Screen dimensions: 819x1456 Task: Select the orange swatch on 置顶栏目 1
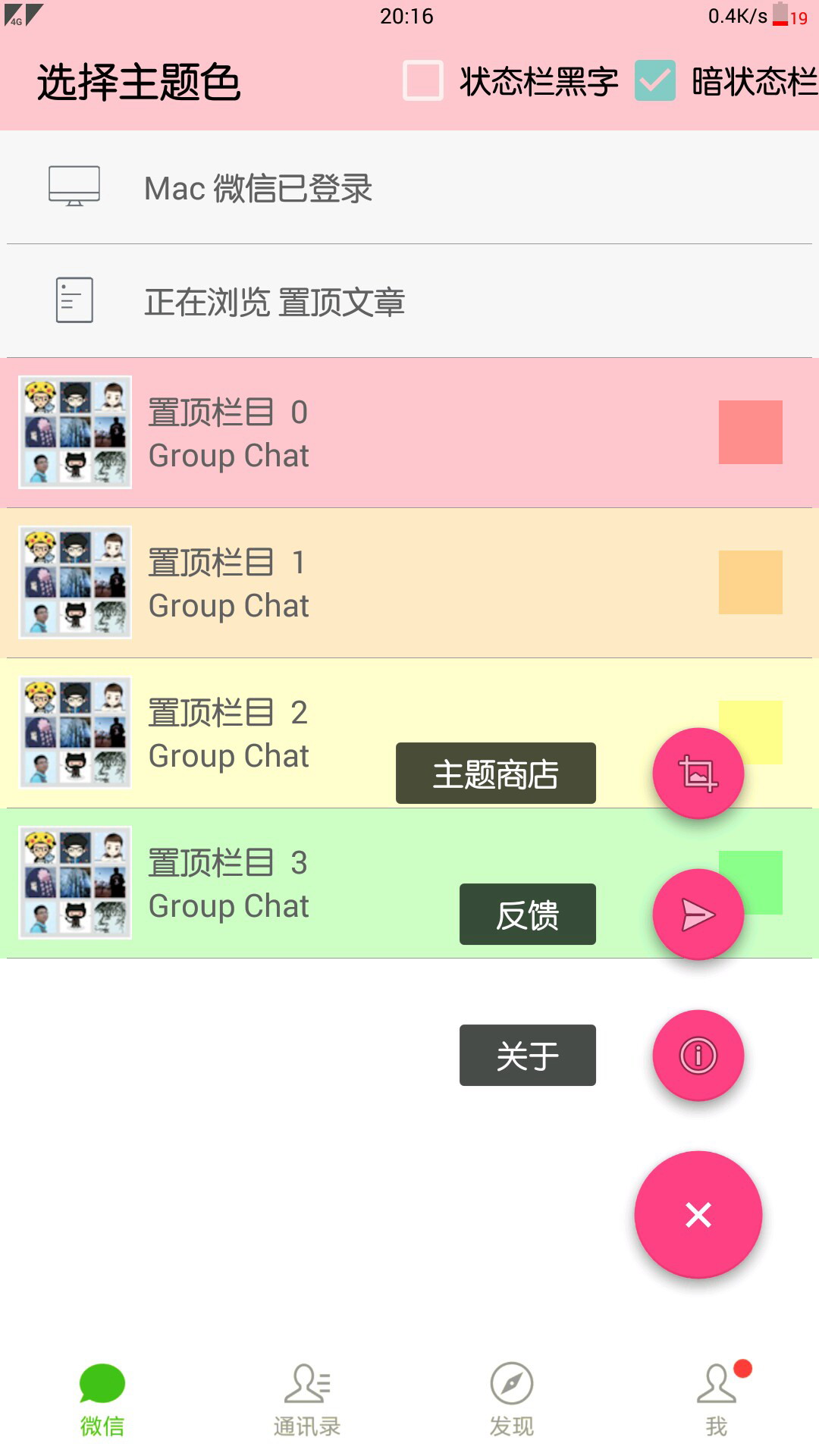point(750,582)
